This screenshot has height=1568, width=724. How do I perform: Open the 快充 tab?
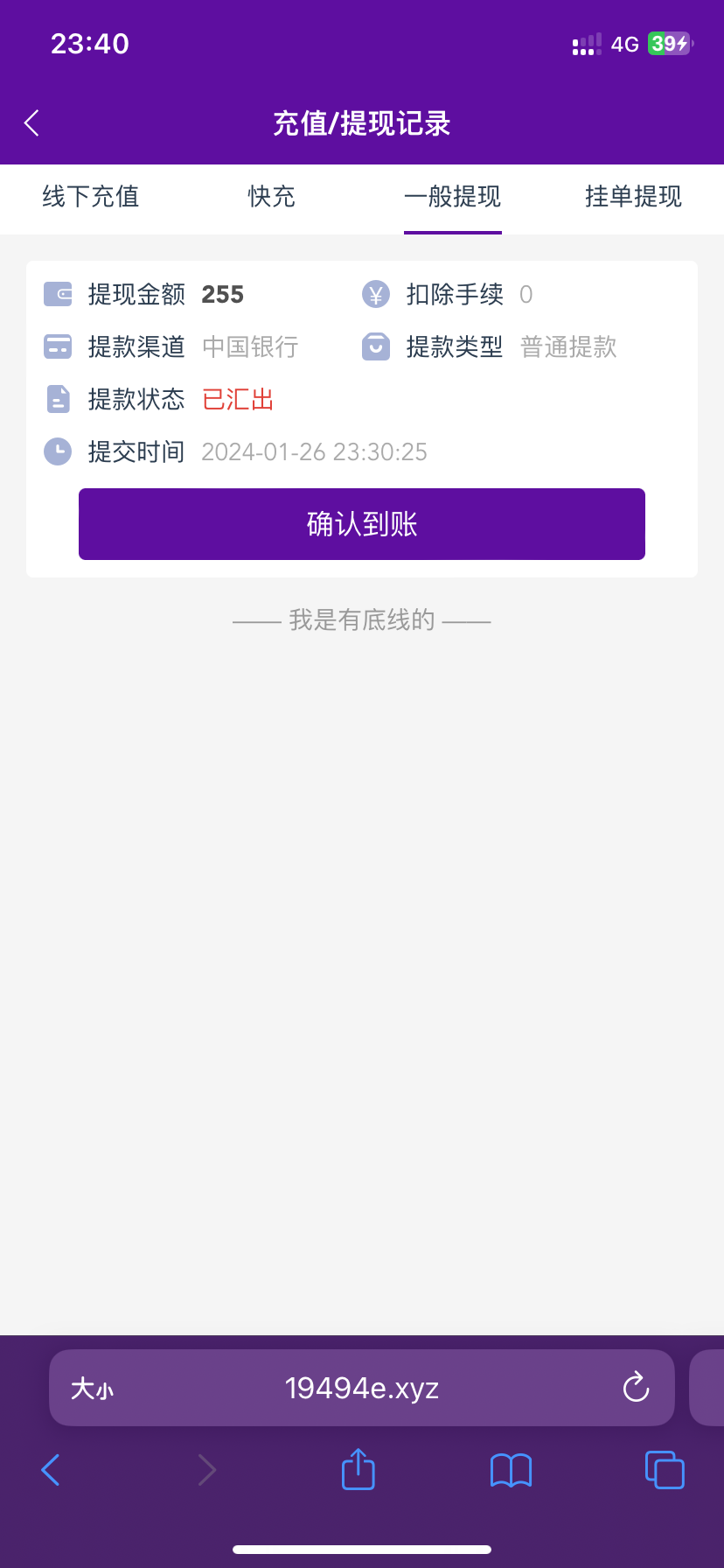272,197
